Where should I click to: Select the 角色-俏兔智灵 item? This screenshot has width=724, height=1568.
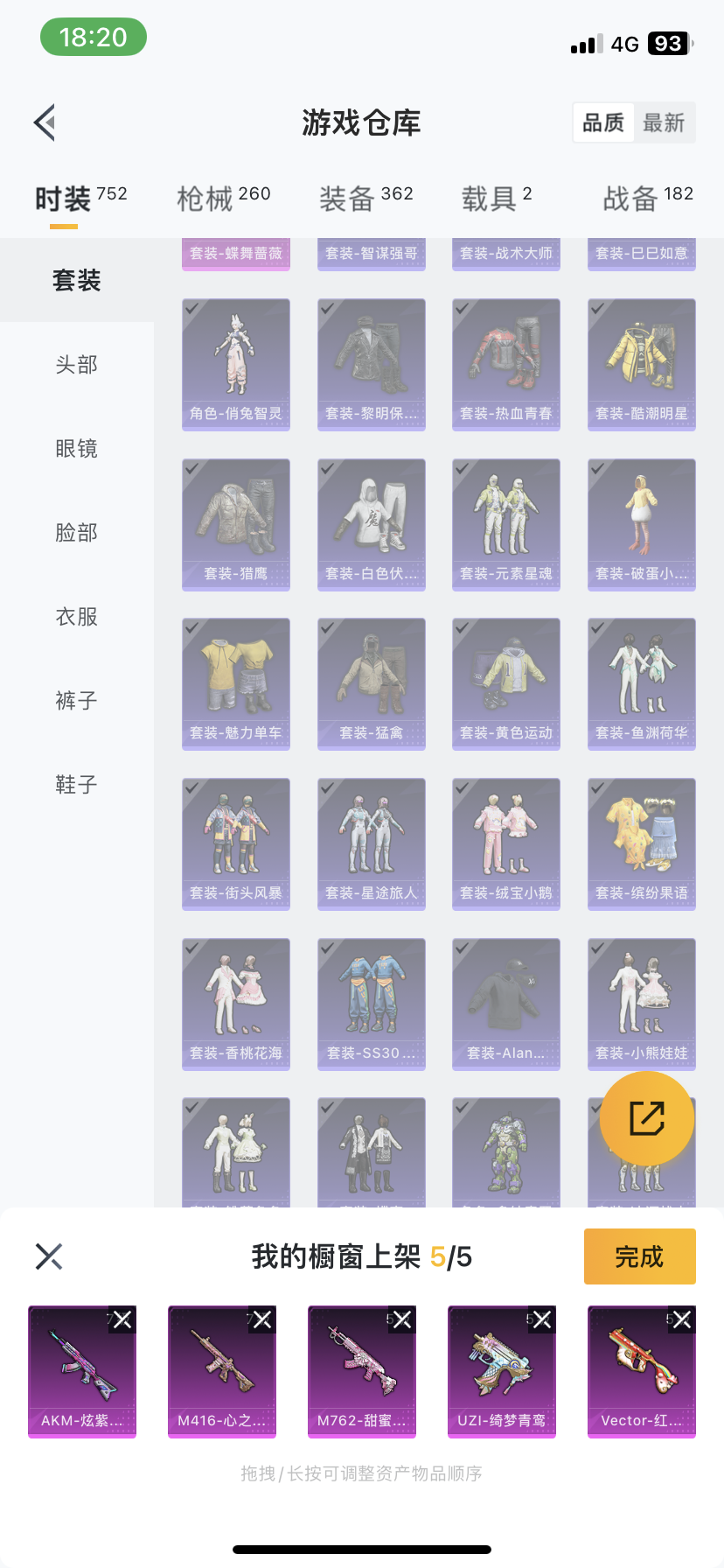coord(236,364)
